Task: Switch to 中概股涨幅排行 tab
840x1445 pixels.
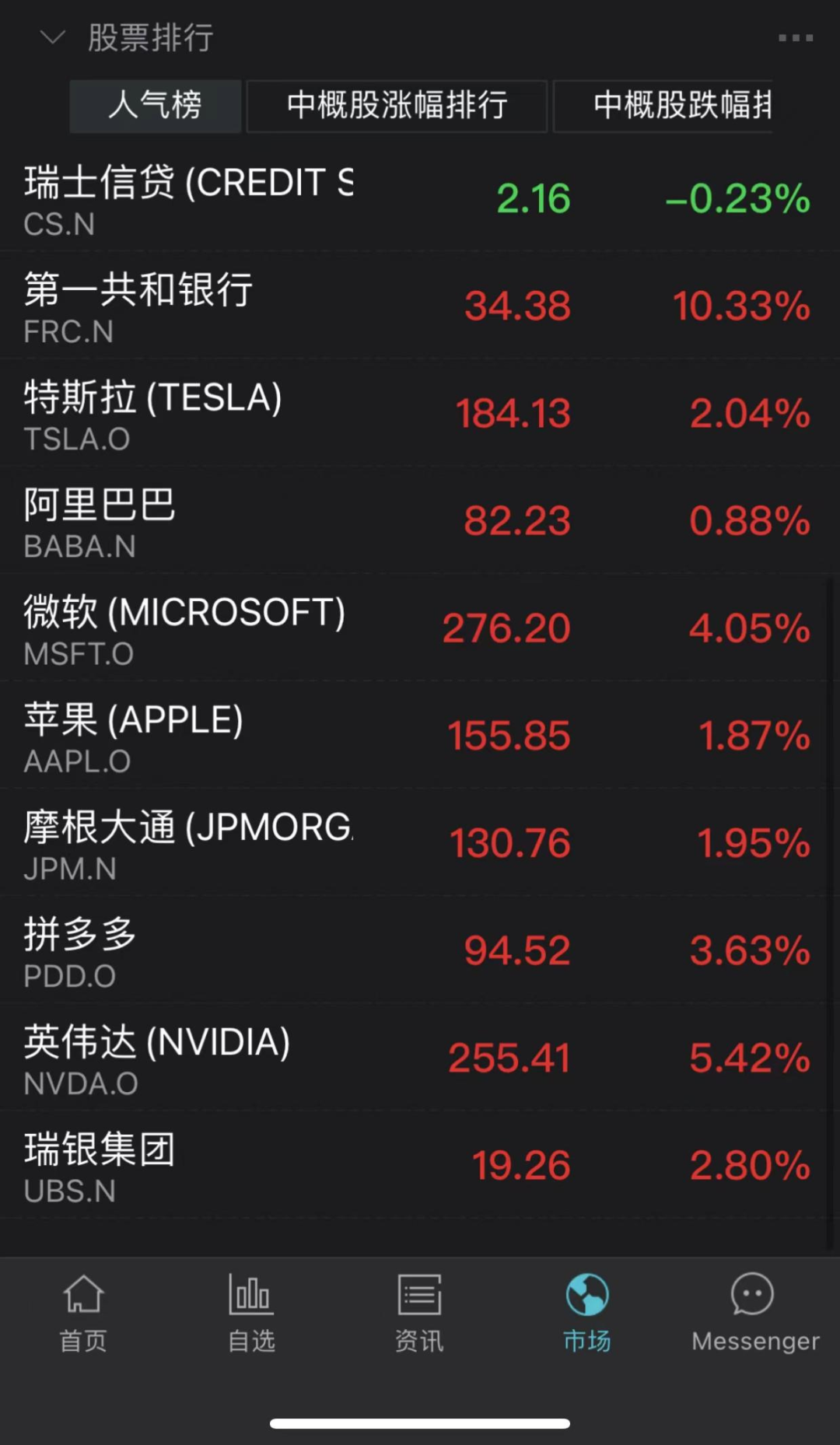Action: click(397, 106)
